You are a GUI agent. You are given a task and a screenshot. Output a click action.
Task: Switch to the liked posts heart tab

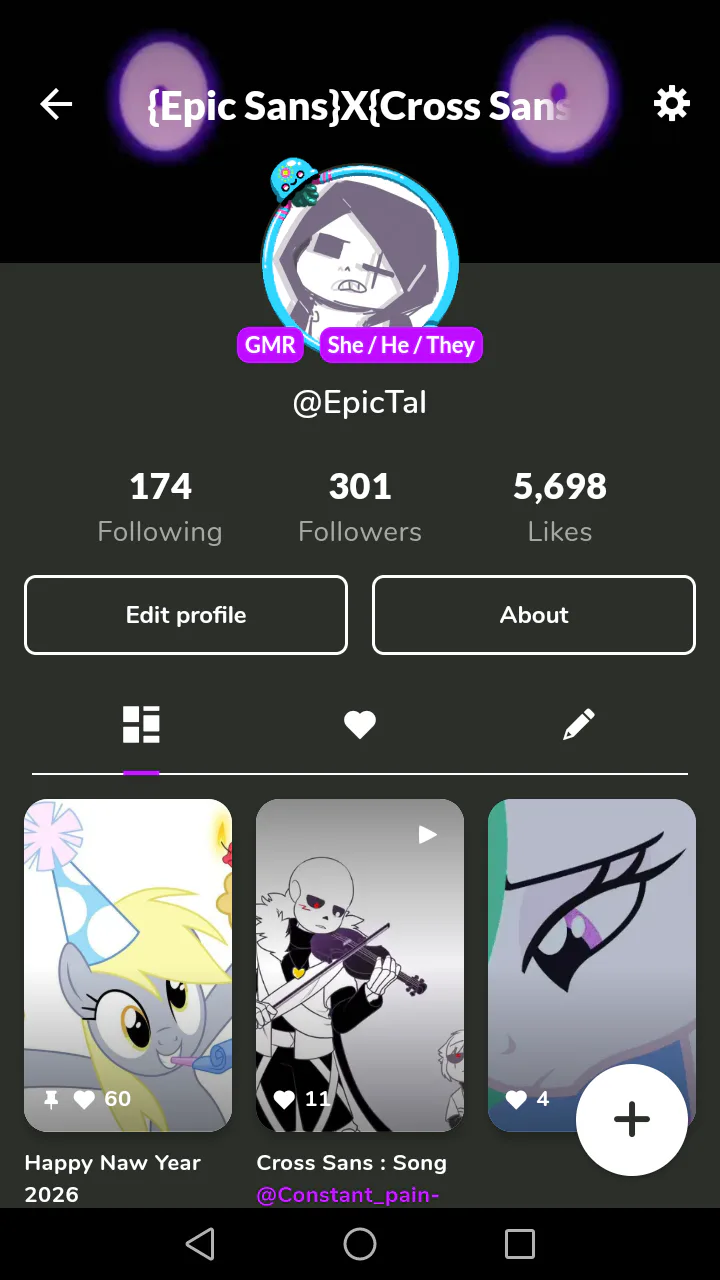360,724
